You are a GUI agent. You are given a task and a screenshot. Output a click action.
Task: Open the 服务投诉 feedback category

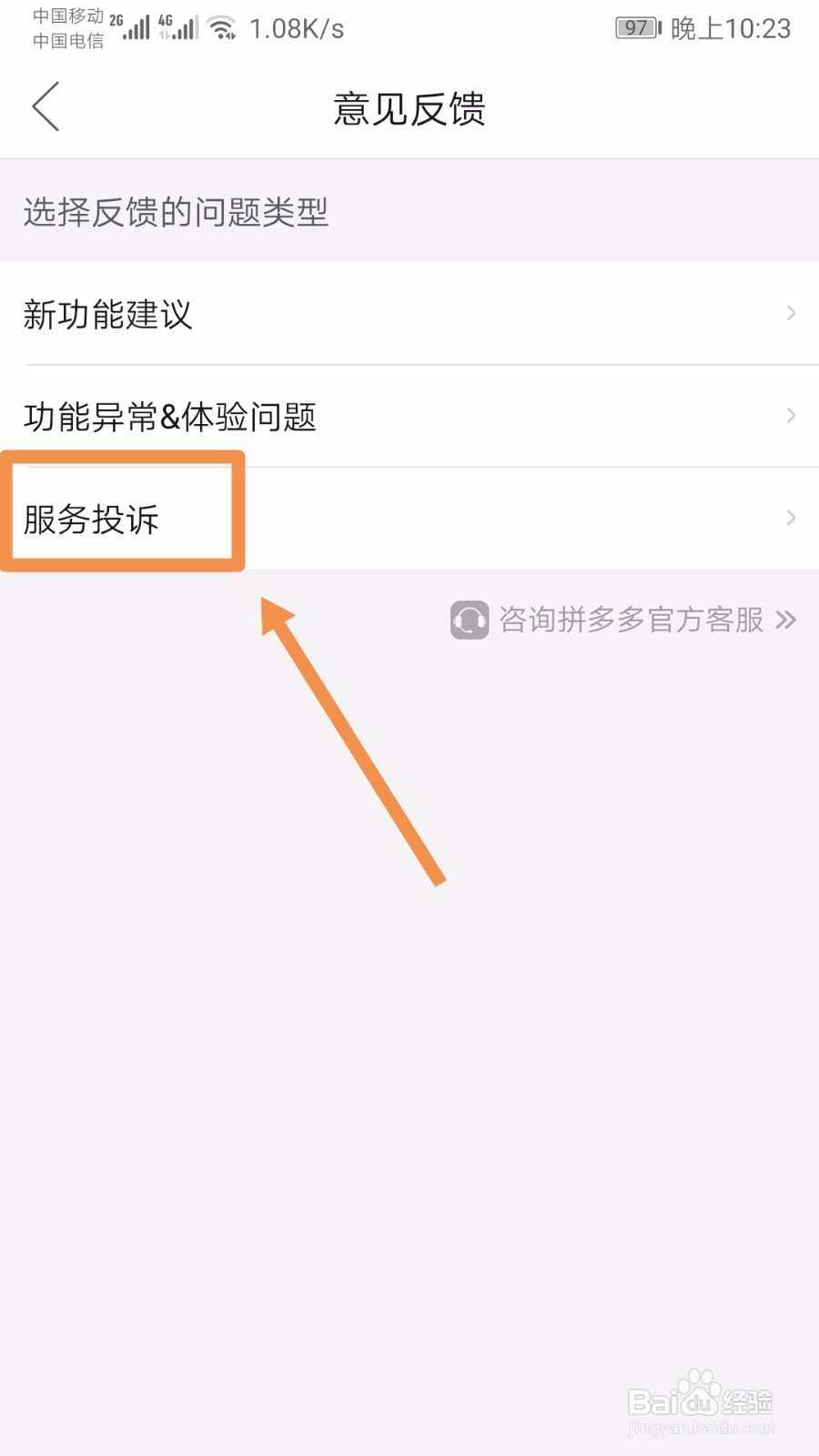click(92, 520)
